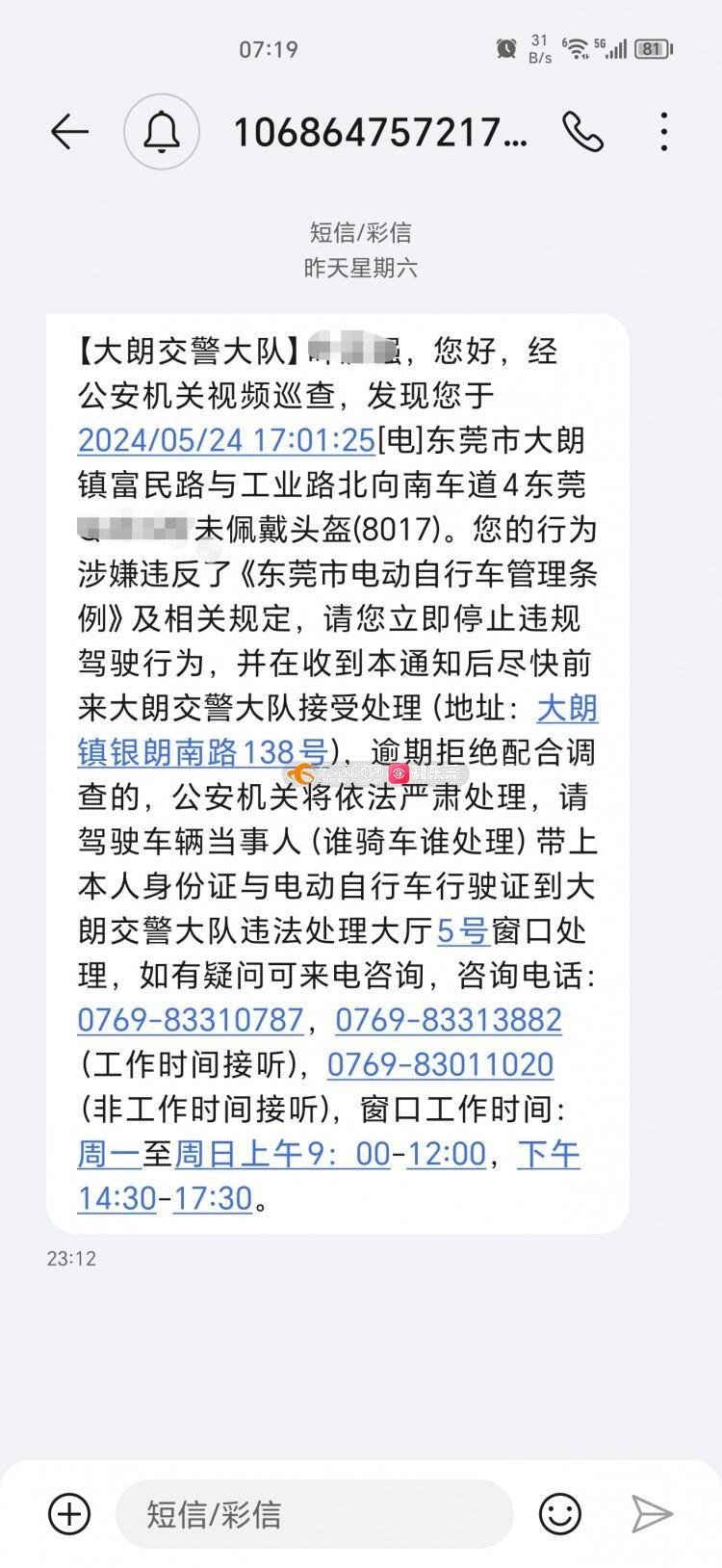Go back to the message list
722x1568 pixels.
point(69,132)
